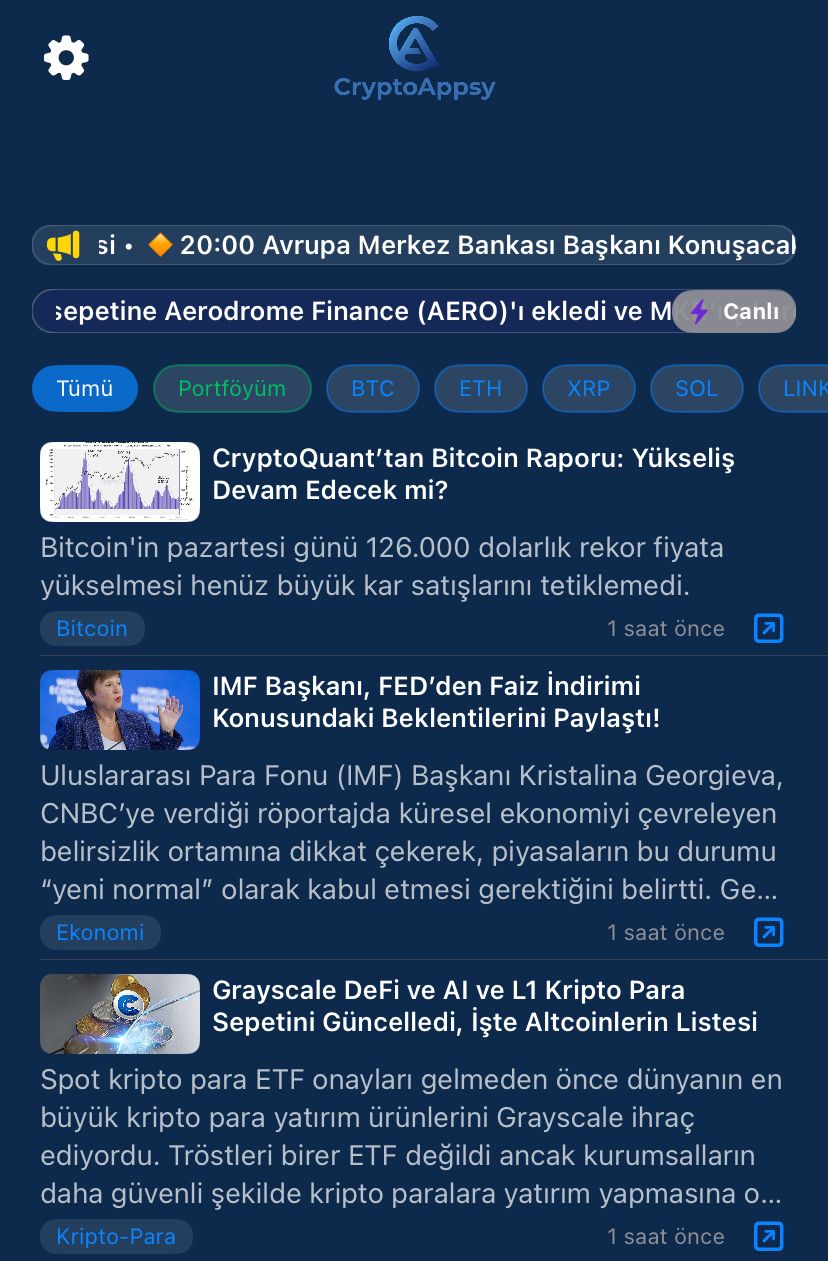Tap the Bitcoin category tag
Screen dimensions: 828x1261
92,628
